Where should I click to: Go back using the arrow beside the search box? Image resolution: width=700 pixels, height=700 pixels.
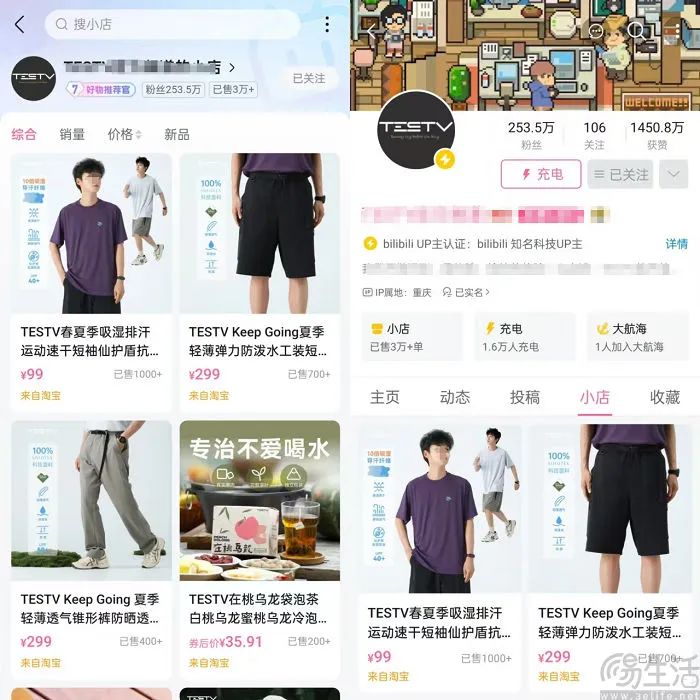pyautogui.click(x=20, y=24)
